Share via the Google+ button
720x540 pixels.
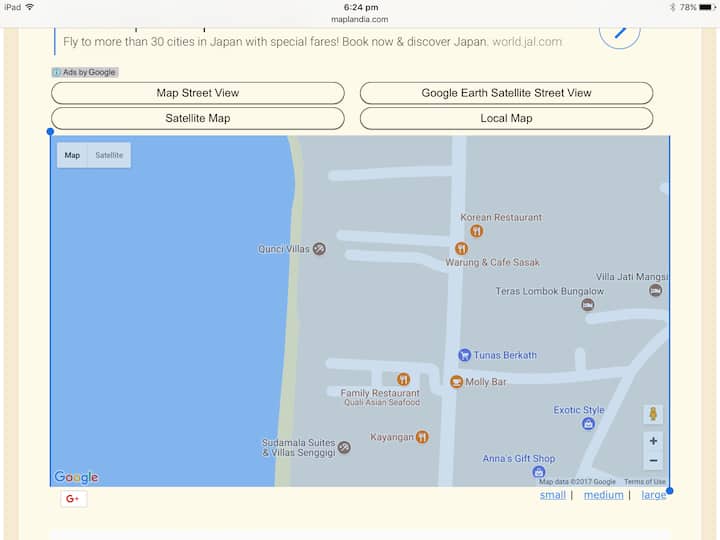coord(73,498)
